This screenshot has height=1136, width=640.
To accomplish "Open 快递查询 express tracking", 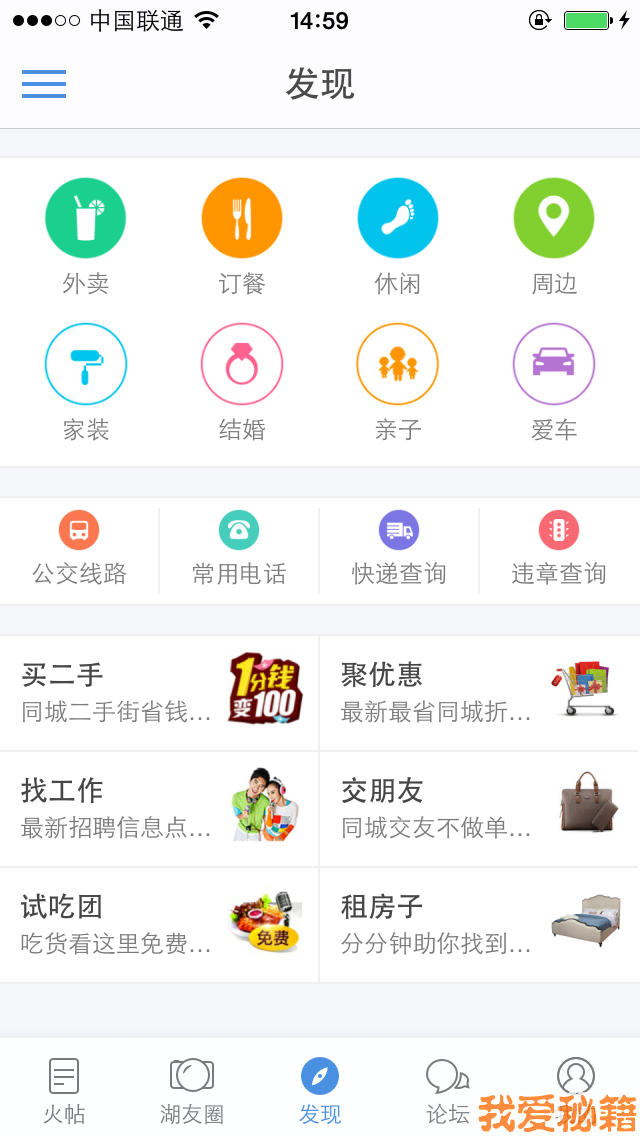I will pos(399,550).
